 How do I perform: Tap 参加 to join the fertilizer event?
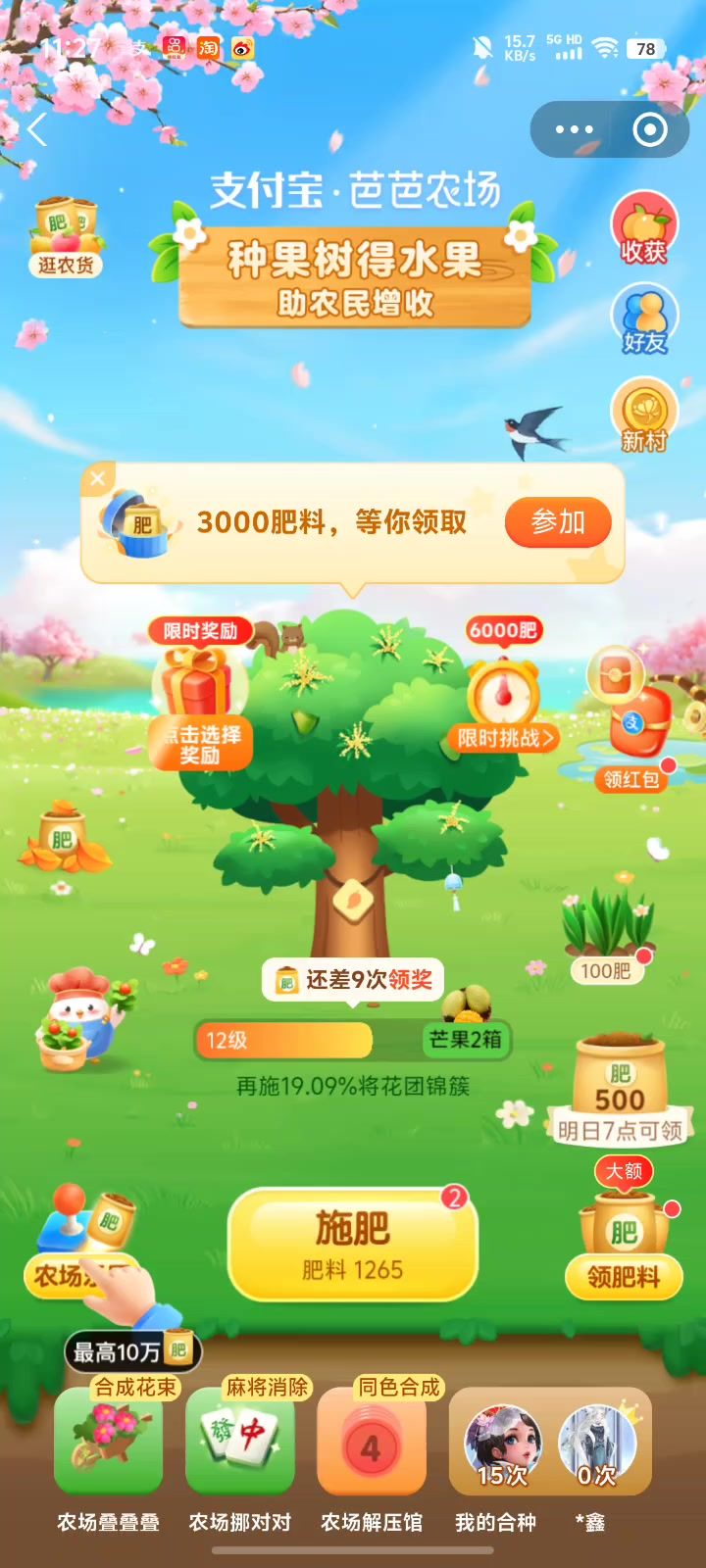tap(557, 522)
